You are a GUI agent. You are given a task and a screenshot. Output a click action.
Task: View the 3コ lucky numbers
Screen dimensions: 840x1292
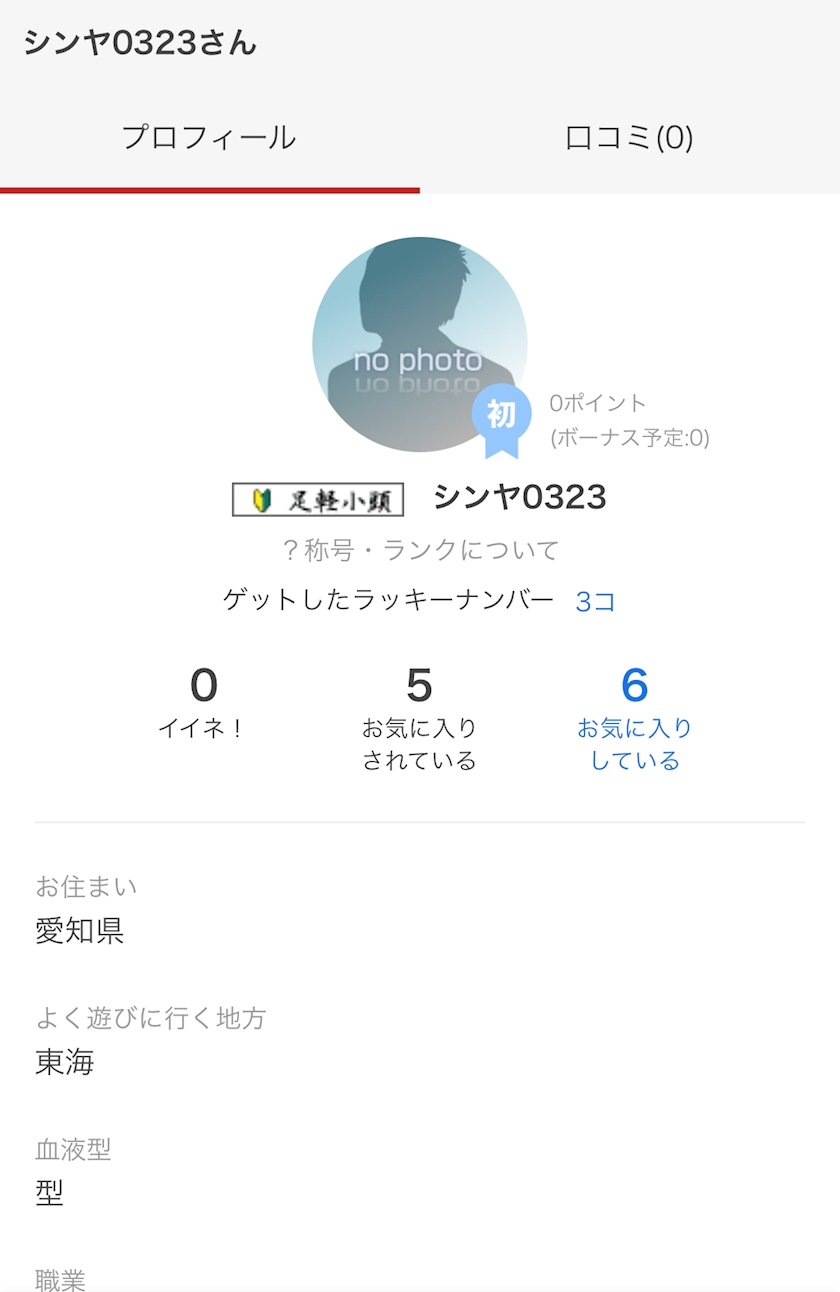point(595,602)
